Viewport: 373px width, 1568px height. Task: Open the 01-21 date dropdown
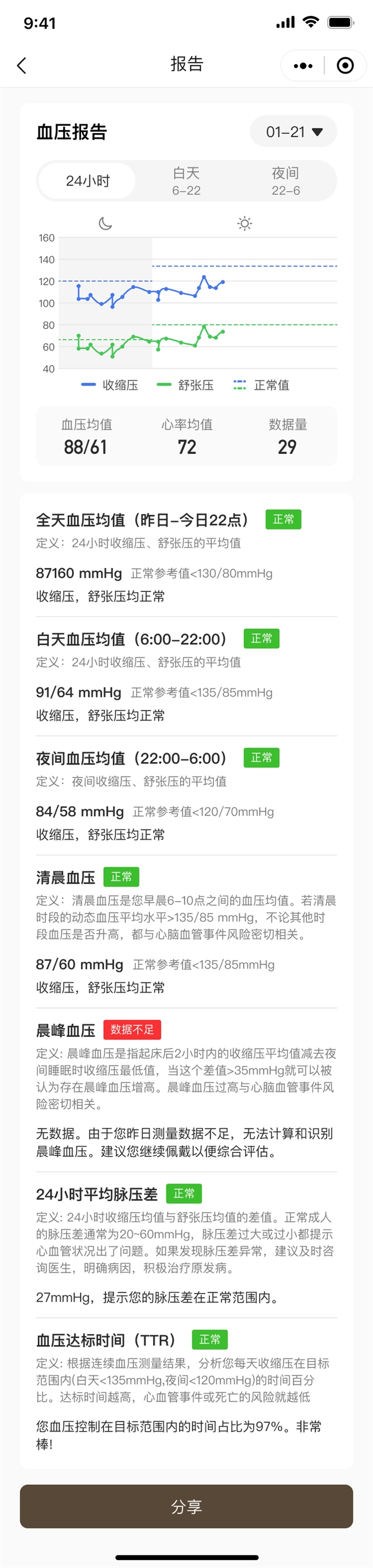click(x=293, y=131)
